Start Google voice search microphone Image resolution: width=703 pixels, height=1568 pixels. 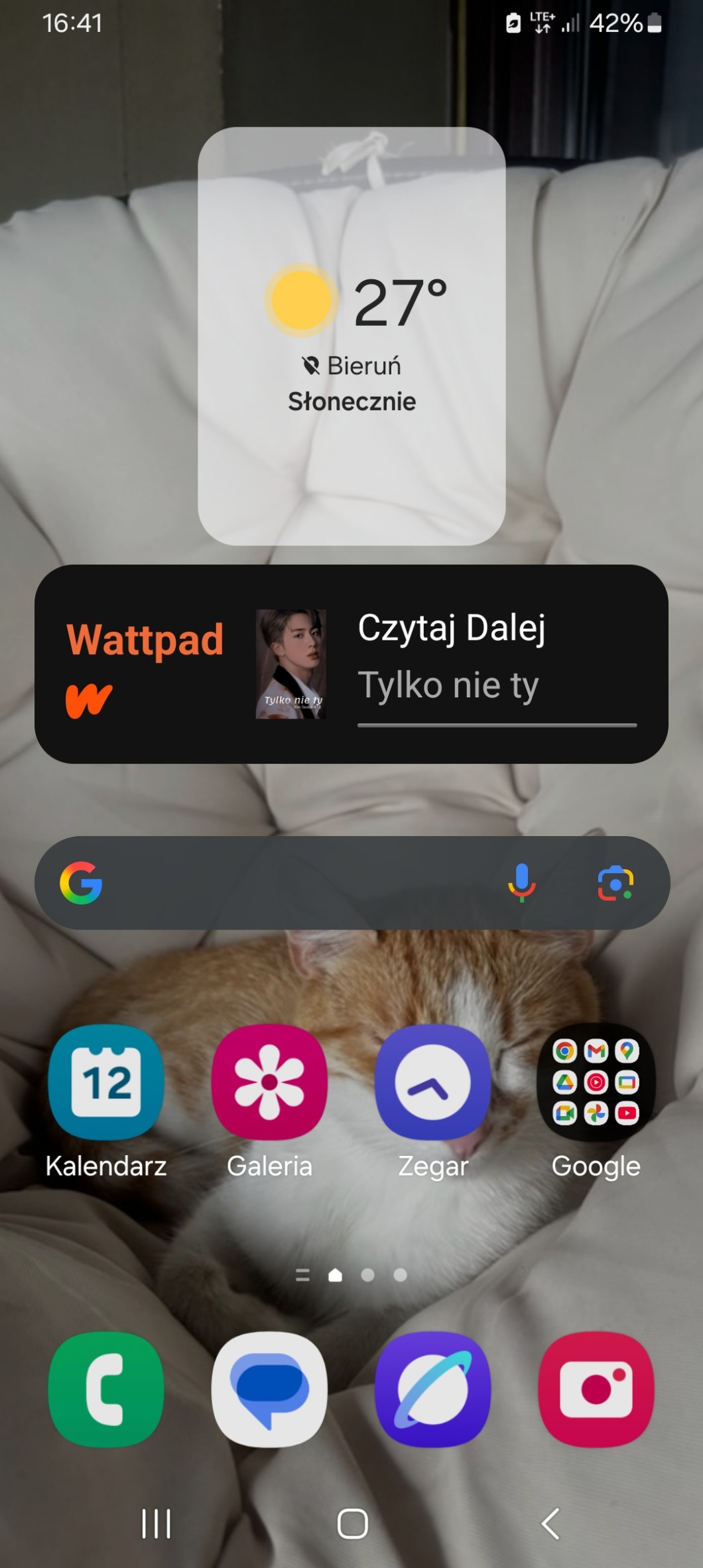point(522,883)
